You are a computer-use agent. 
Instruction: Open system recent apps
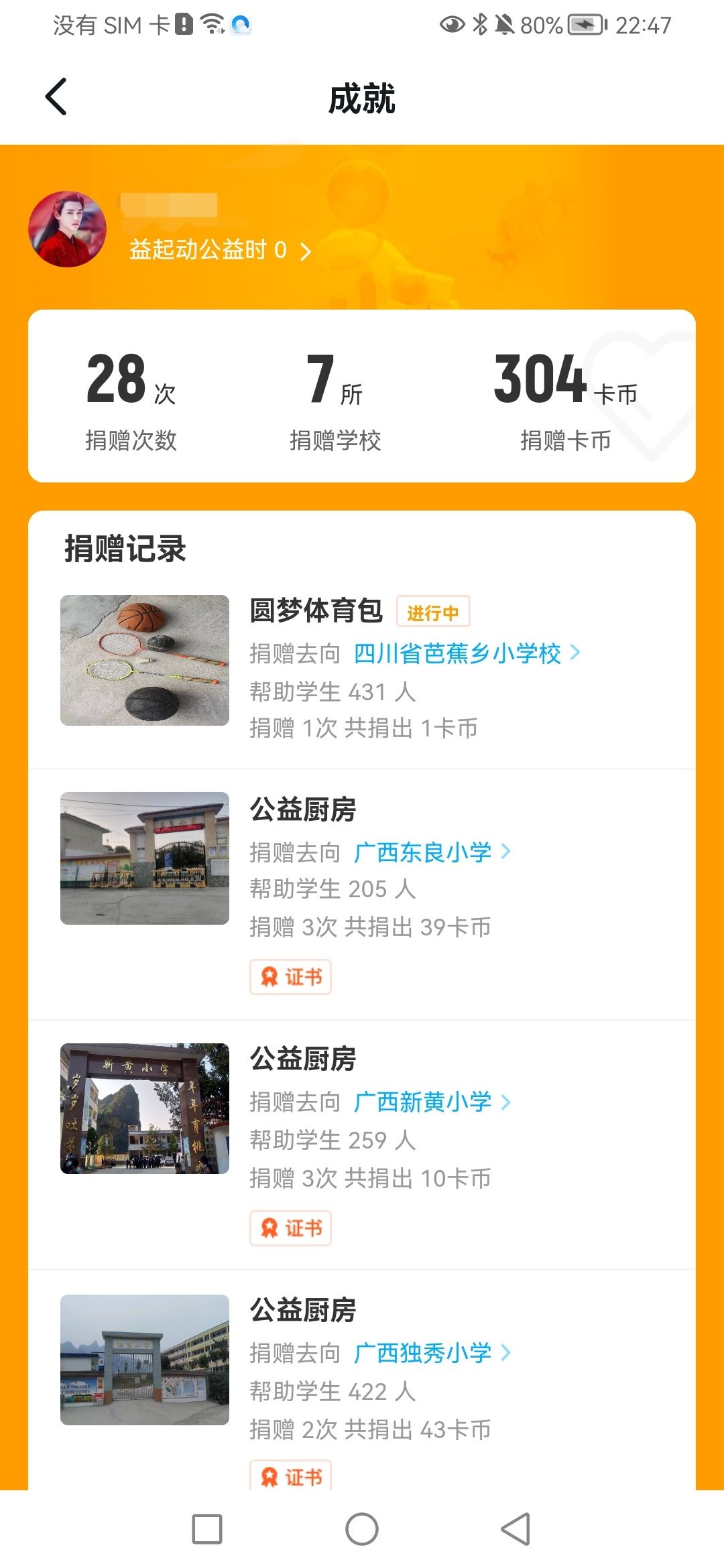(x=207, y=1529)
